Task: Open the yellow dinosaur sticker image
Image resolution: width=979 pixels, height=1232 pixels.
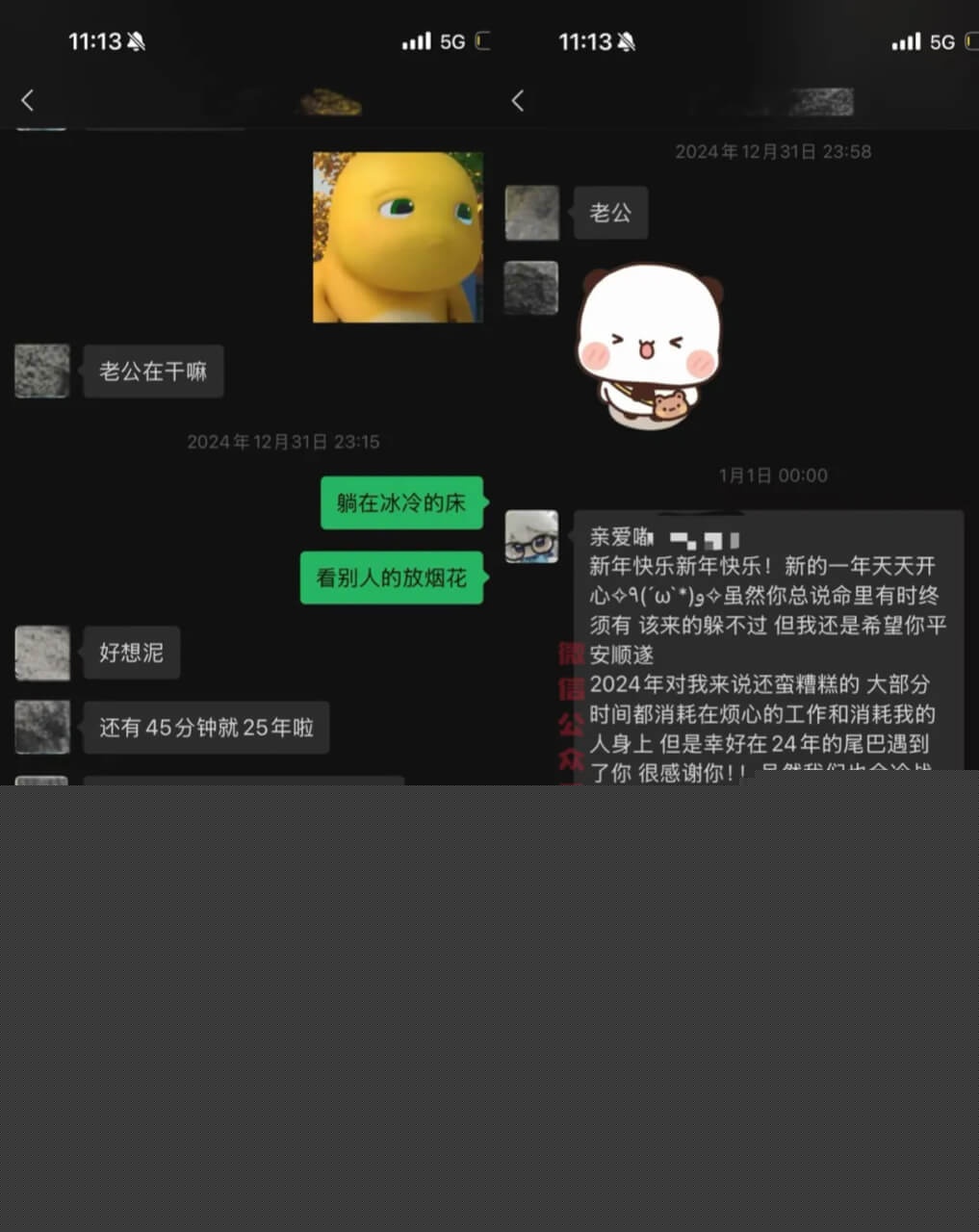Action: (398, 236)
